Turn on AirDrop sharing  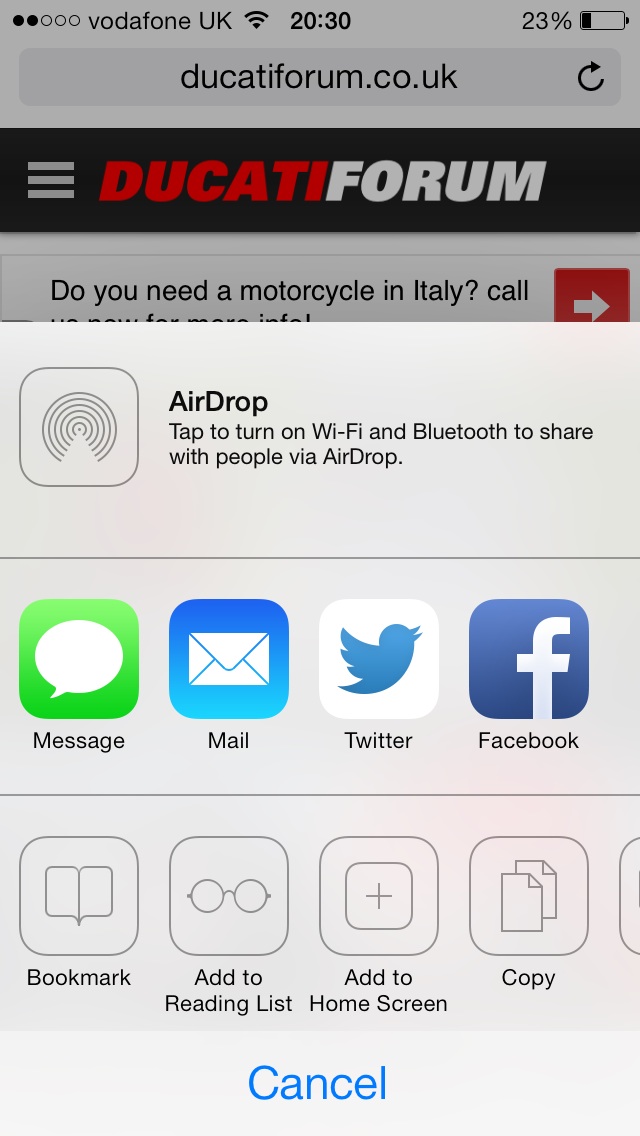tap(79, 427)
